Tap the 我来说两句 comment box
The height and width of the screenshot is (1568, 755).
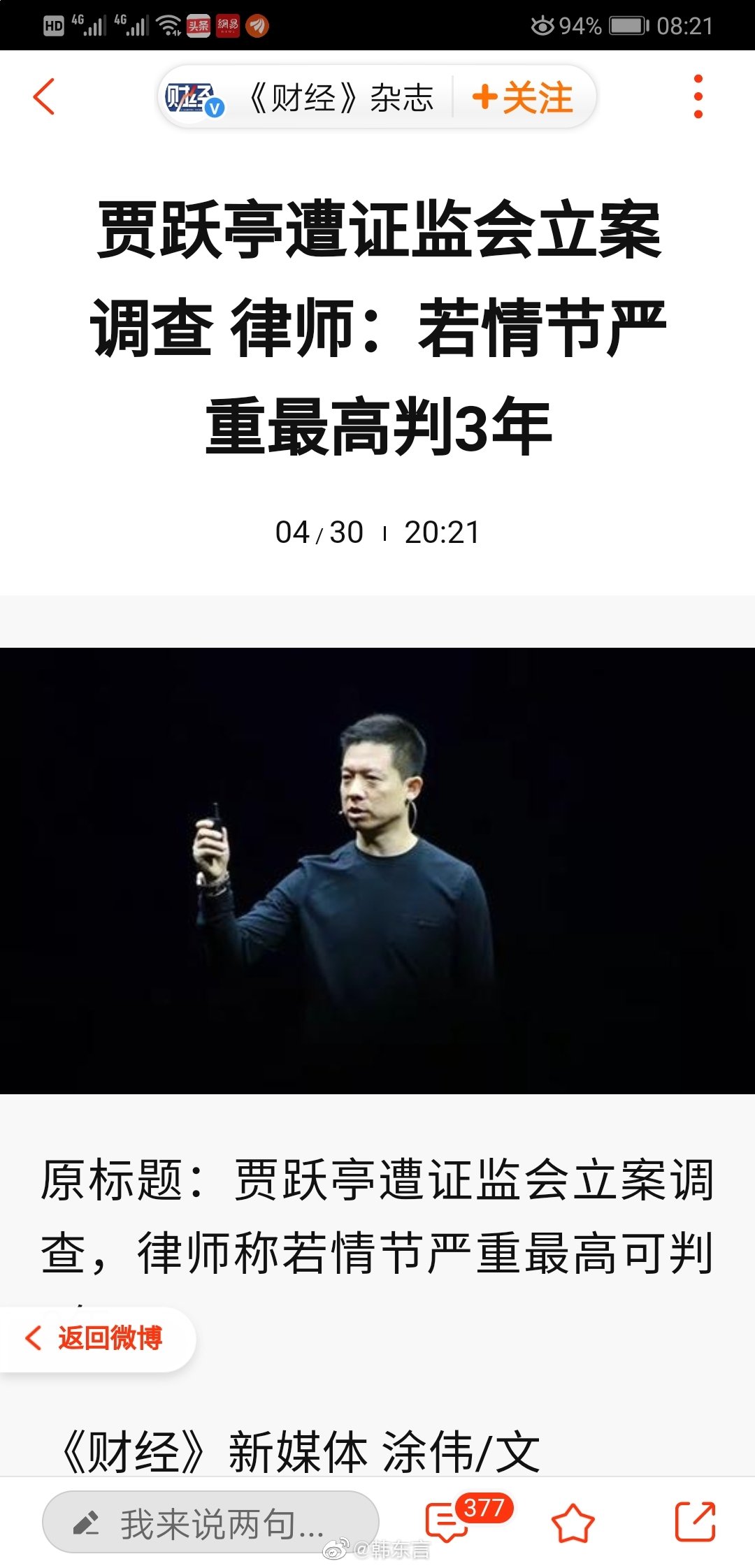(210, 1523)
